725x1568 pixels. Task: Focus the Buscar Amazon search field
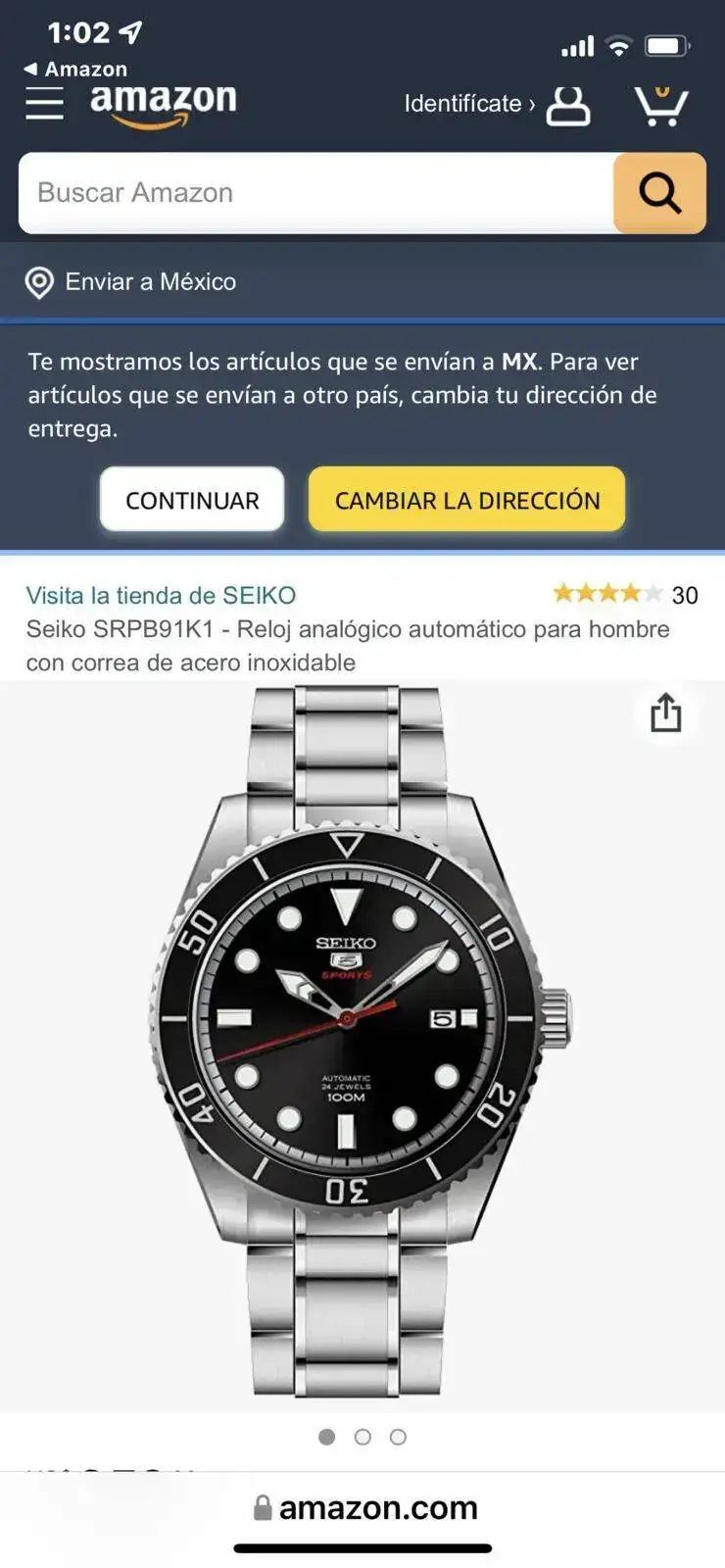pos(314,193)
